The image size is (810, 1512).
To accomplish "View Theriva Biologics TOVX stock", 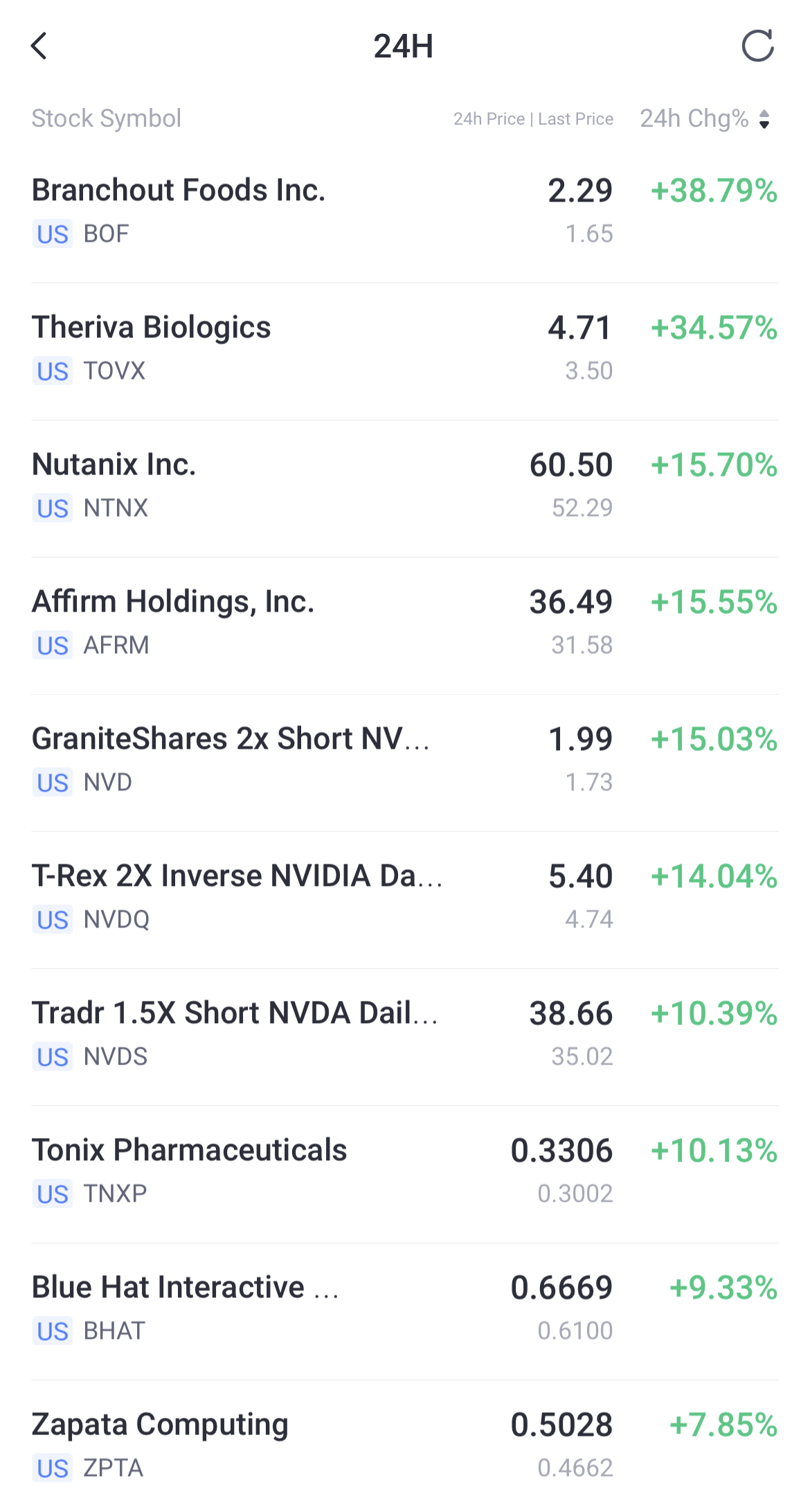I will 405,348.
